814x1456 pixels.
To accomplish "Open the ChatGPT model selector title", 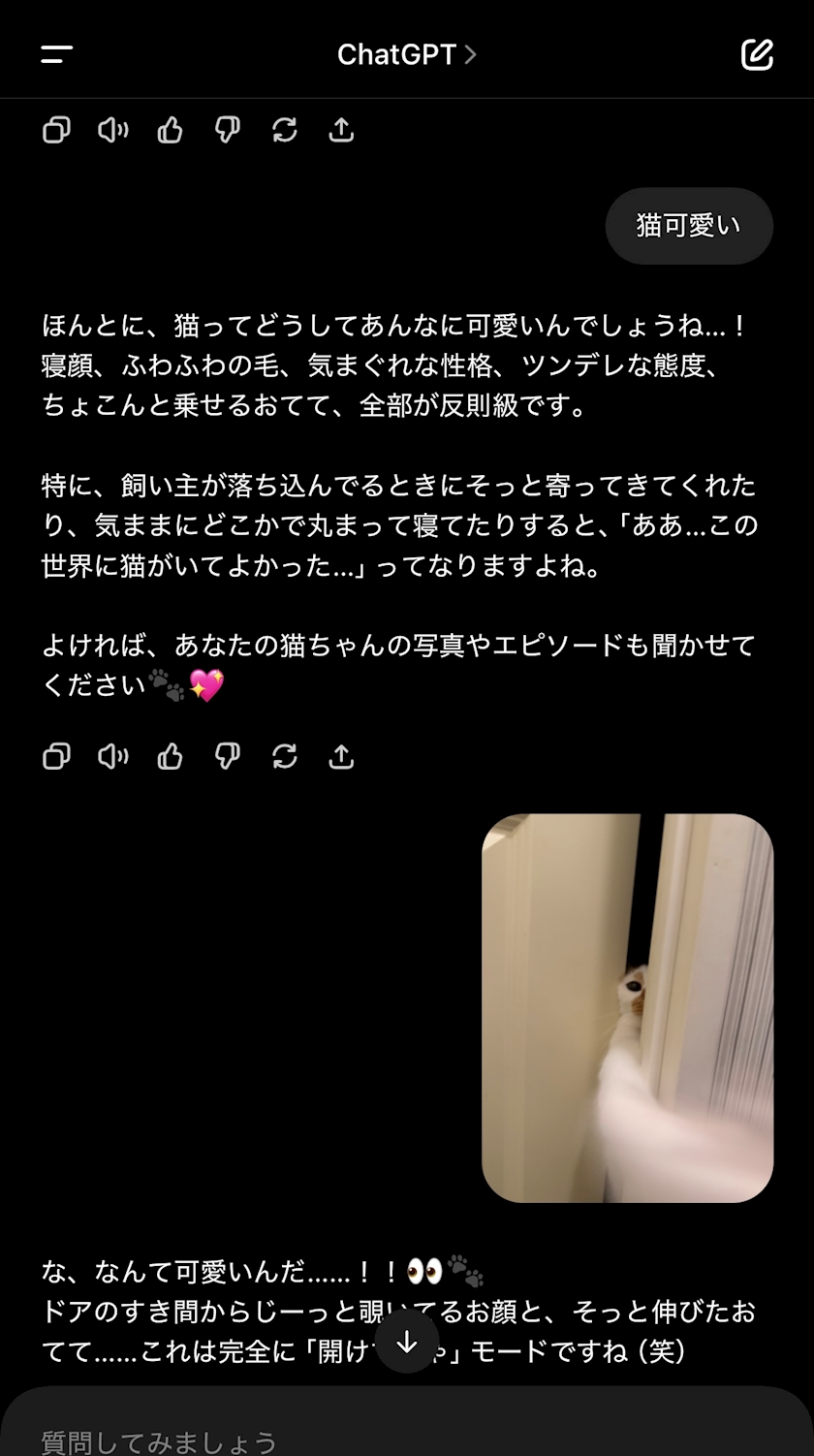I will point(407,54).
